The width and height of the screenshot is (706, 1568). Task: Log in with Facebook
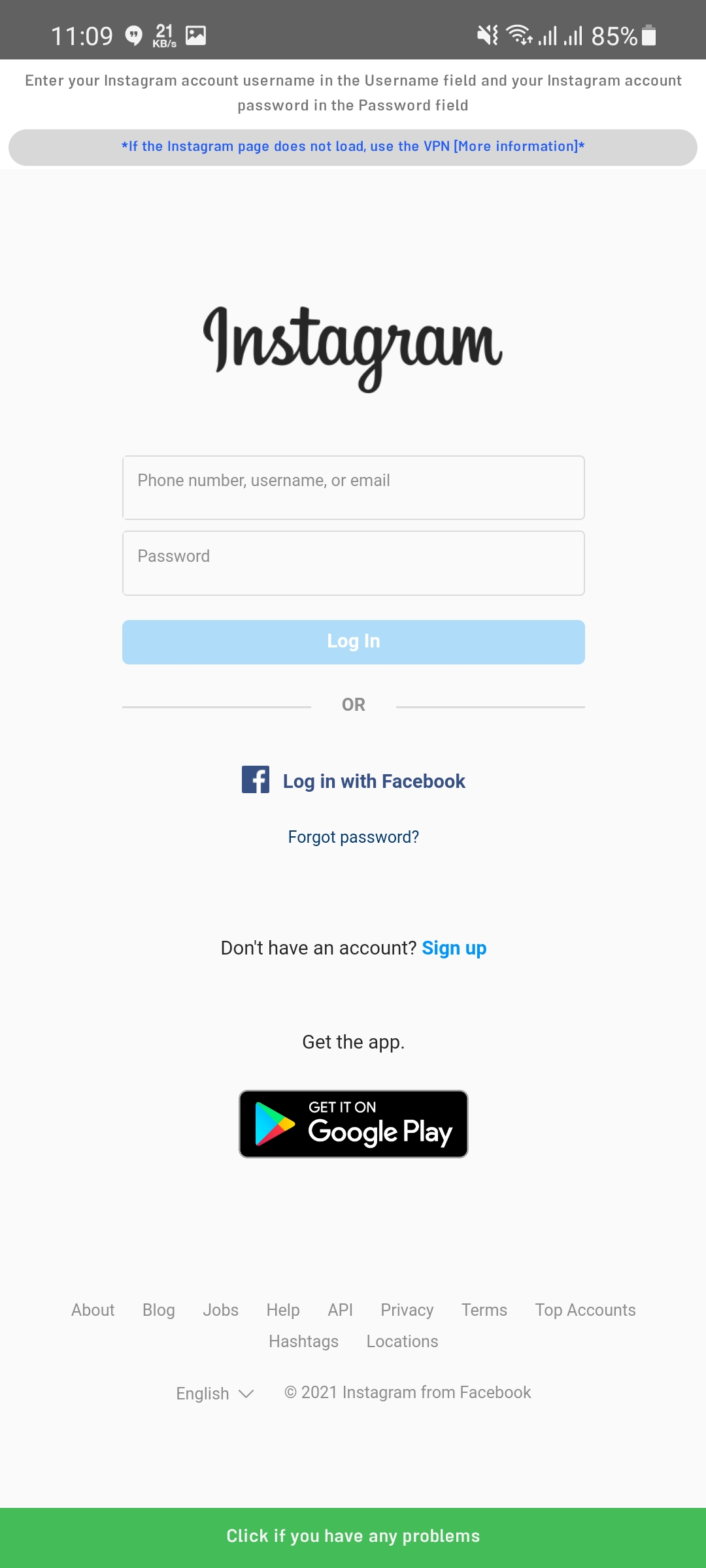354,781
